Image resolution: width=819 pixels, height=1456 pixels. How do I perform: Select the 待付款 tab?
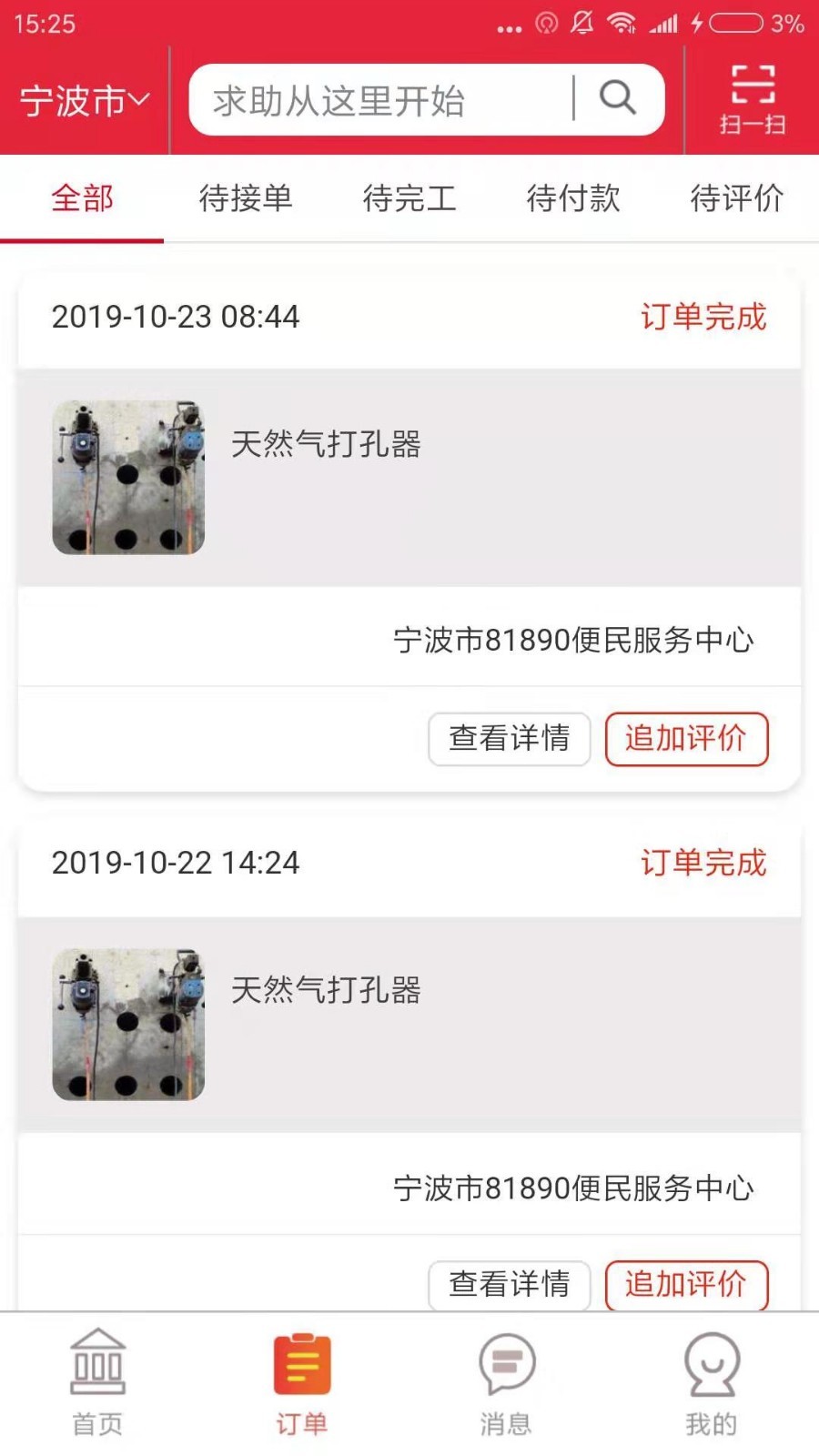click(x=575, y=198)
